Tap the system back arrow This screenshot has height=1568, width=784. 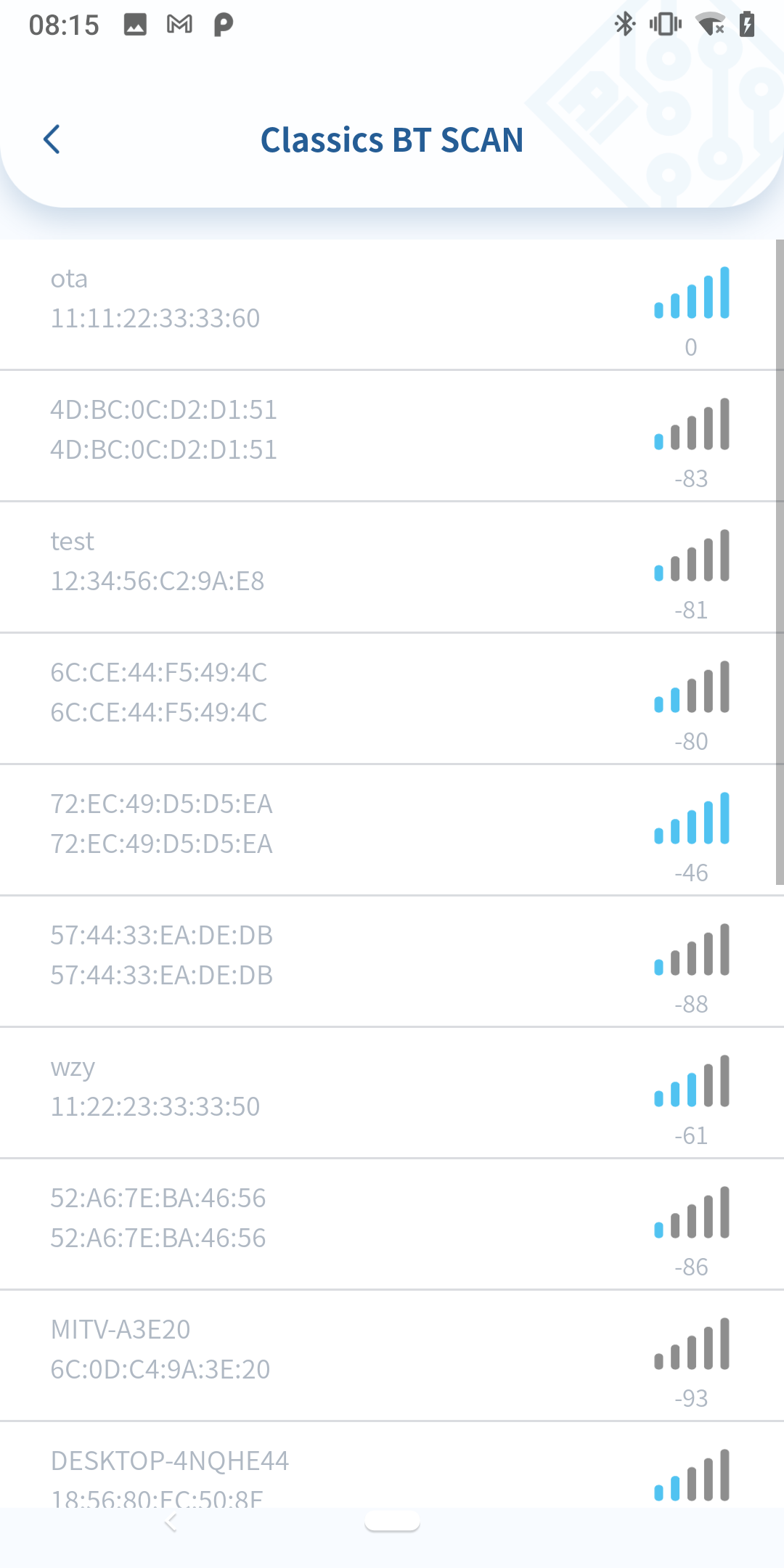point(171,1522)
